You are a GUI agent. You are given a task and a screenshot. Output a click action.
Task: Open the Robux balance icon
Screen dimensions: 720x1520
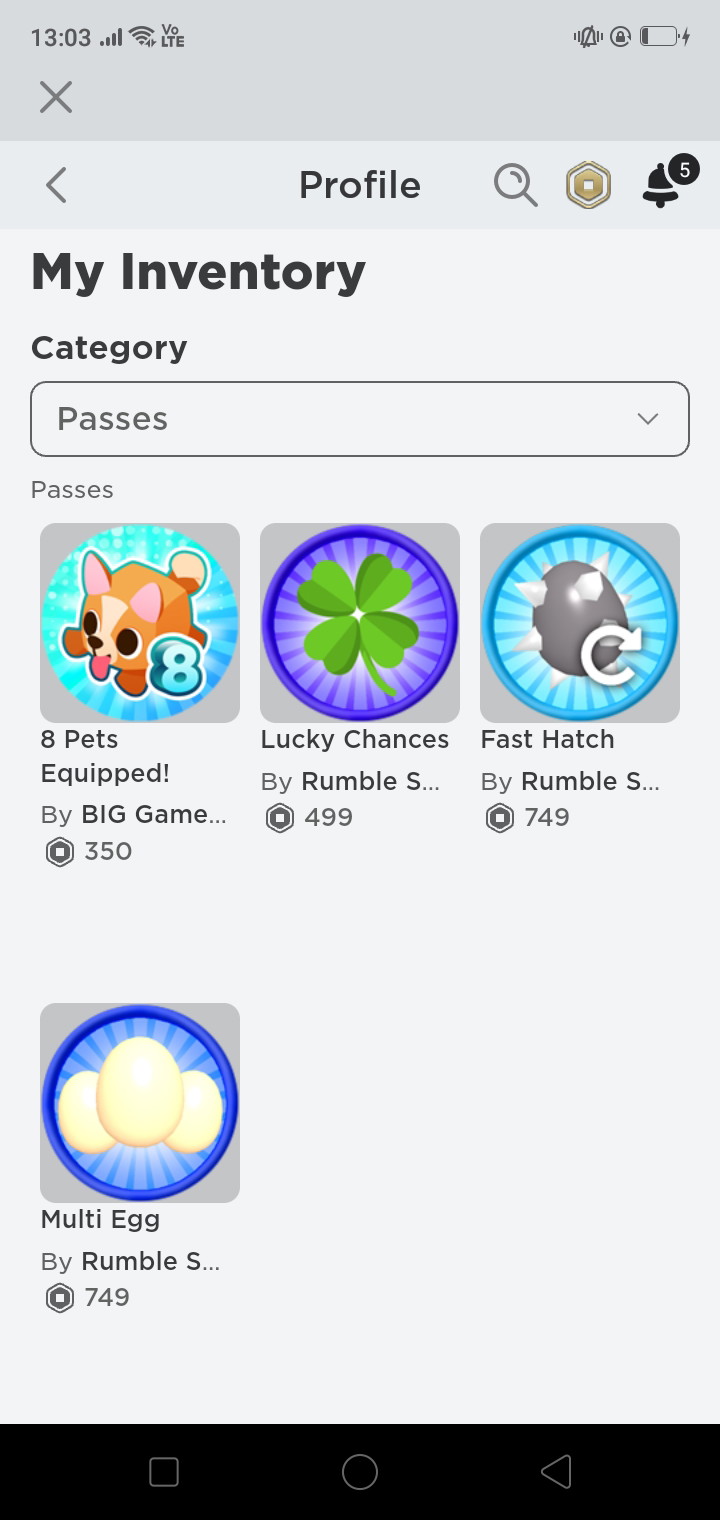pyautogui.click(x=588, y=186)
